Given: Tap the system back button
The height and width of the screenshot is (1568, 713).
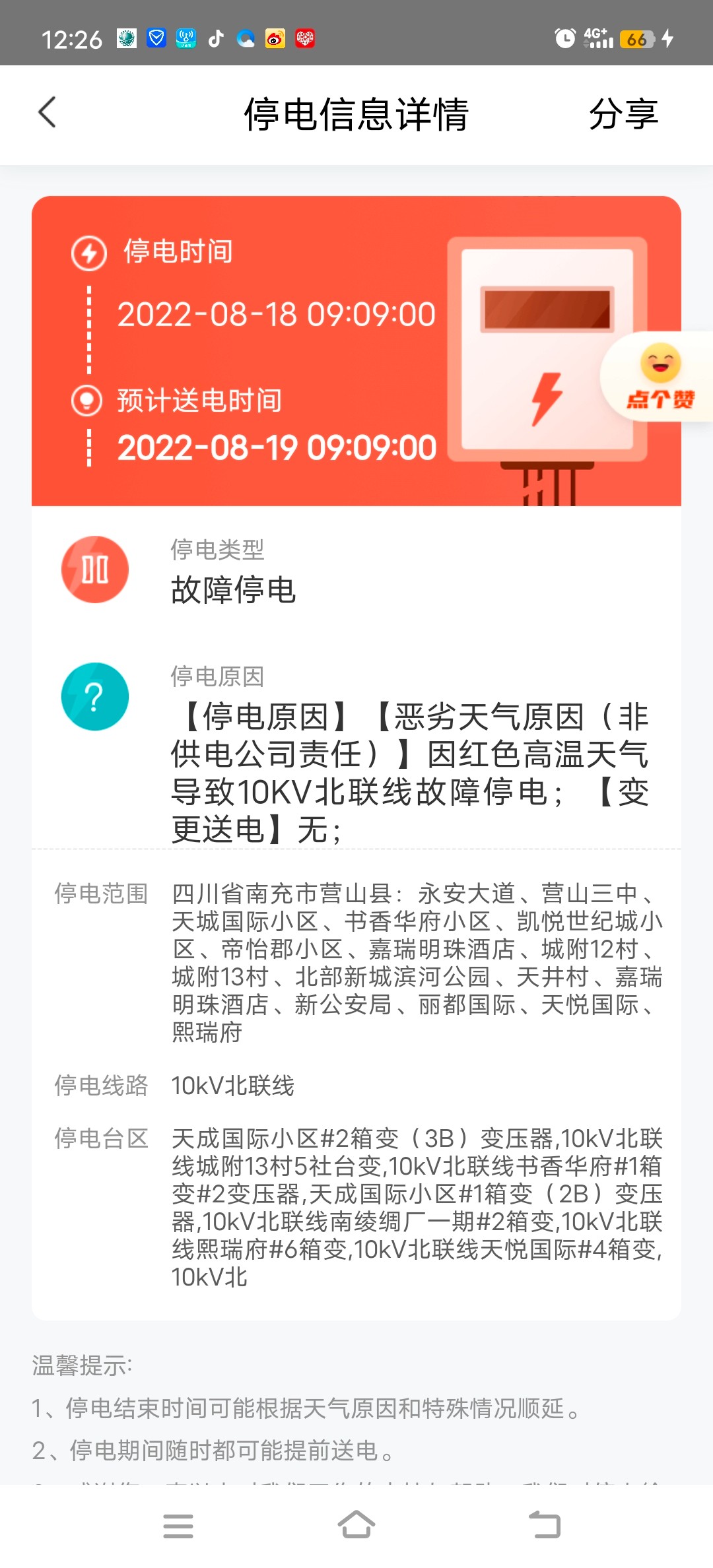Looking at the screenshot, I should [x=545, y=1525].
